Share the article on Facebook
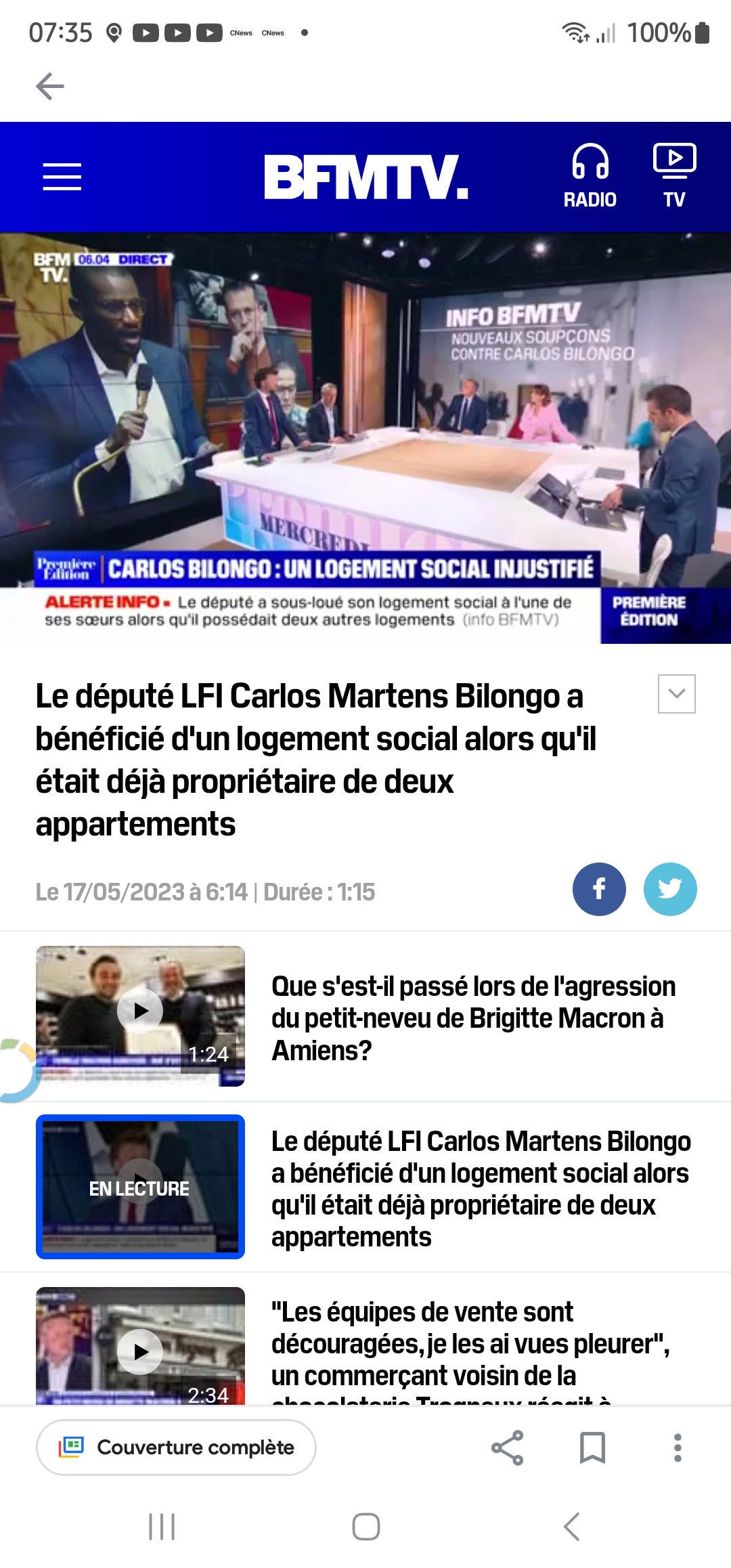The height and width of the screenshot is (1568, 731). [599, 889]
